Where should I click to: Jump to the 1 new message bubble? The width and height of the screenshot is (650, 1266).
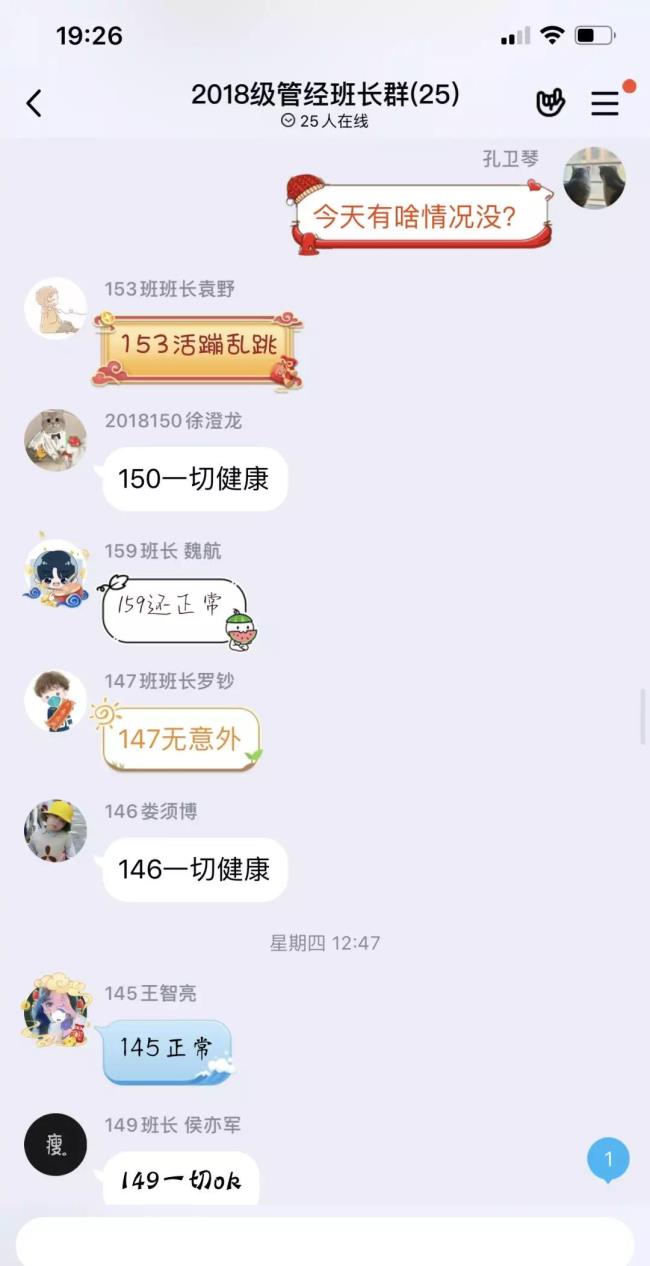(607, 1160)
